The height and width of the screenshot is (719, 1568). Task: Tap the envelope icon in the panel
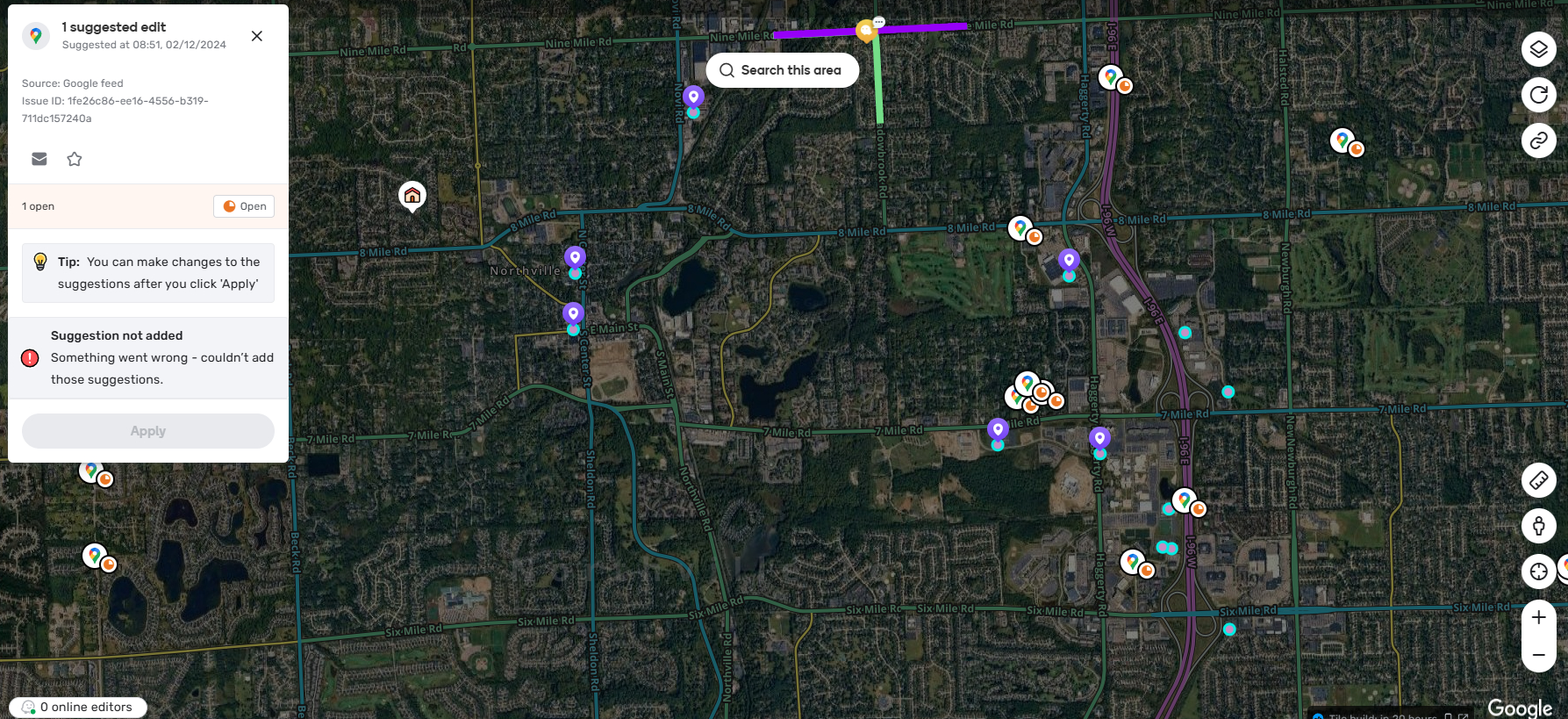coord(39,159)
